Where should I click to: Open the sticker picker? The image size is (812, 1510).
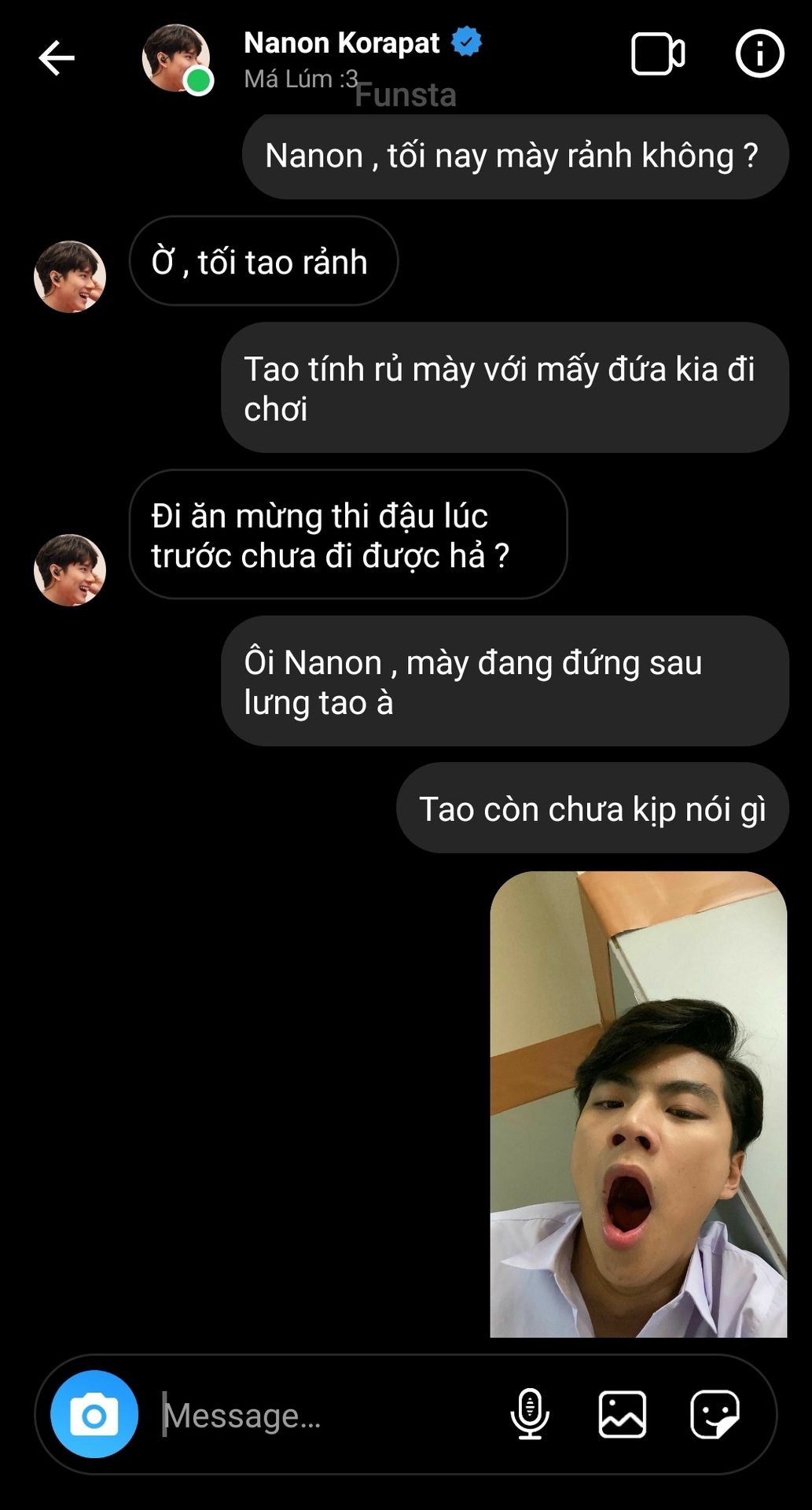714,1414
